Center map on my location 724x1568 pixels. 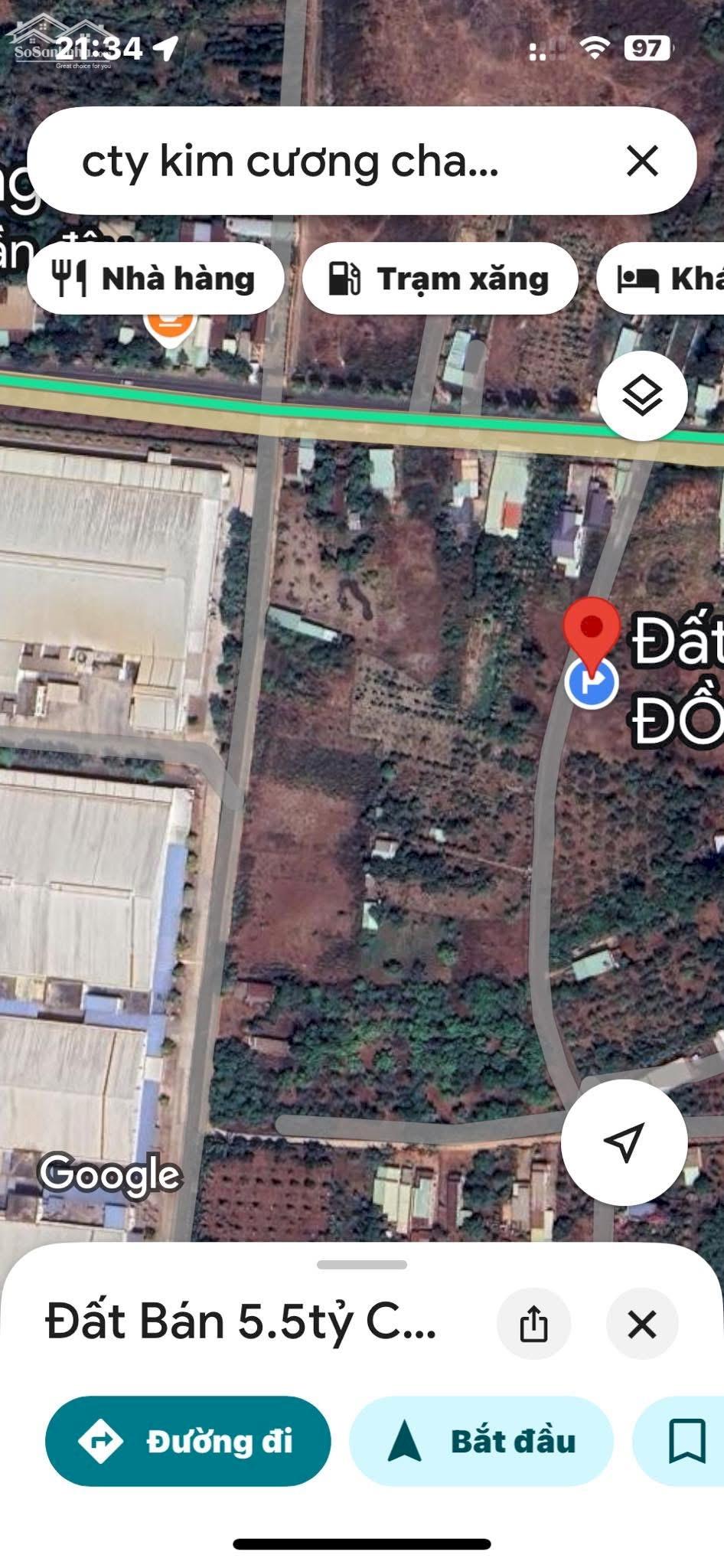624,1142
